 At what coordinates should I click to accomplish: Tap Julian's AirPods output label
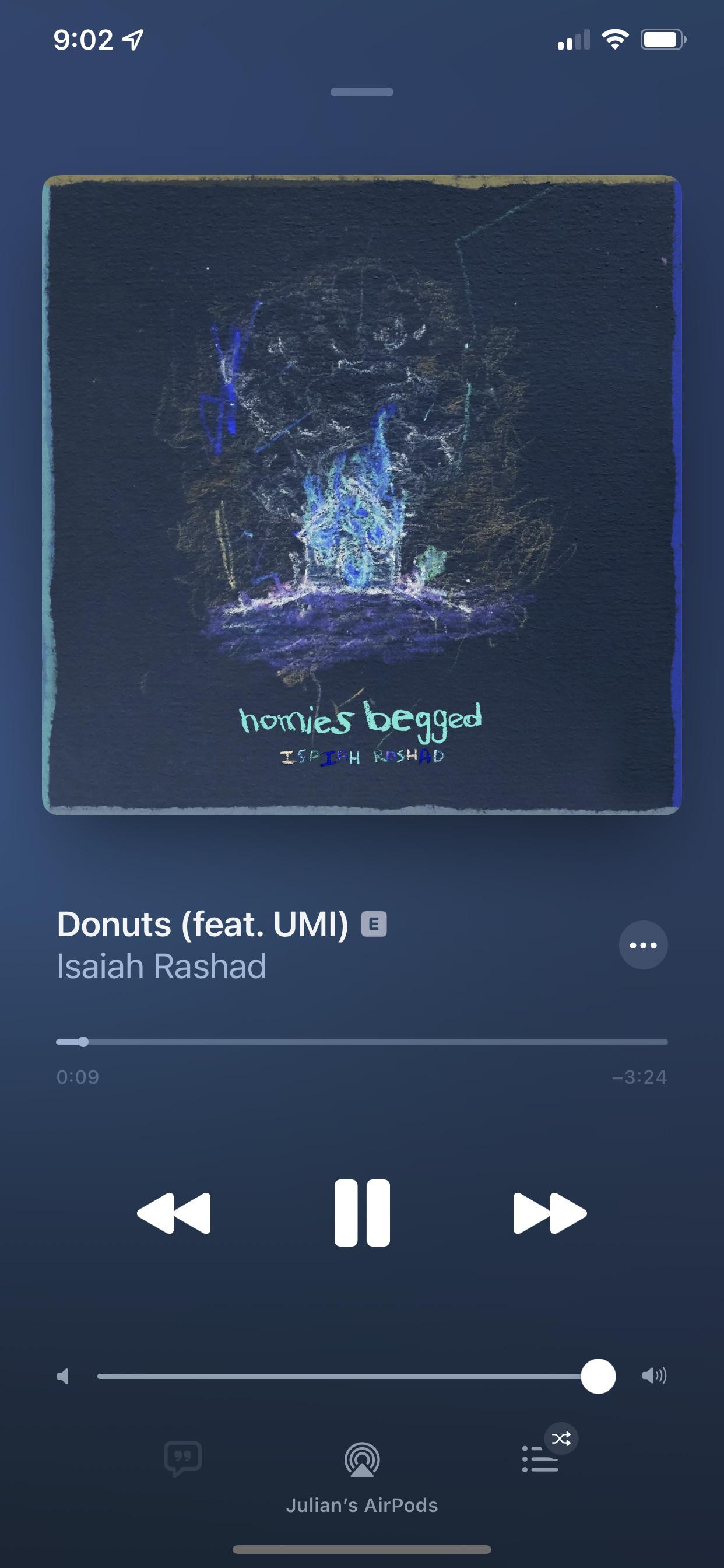tap(362, 1506)
